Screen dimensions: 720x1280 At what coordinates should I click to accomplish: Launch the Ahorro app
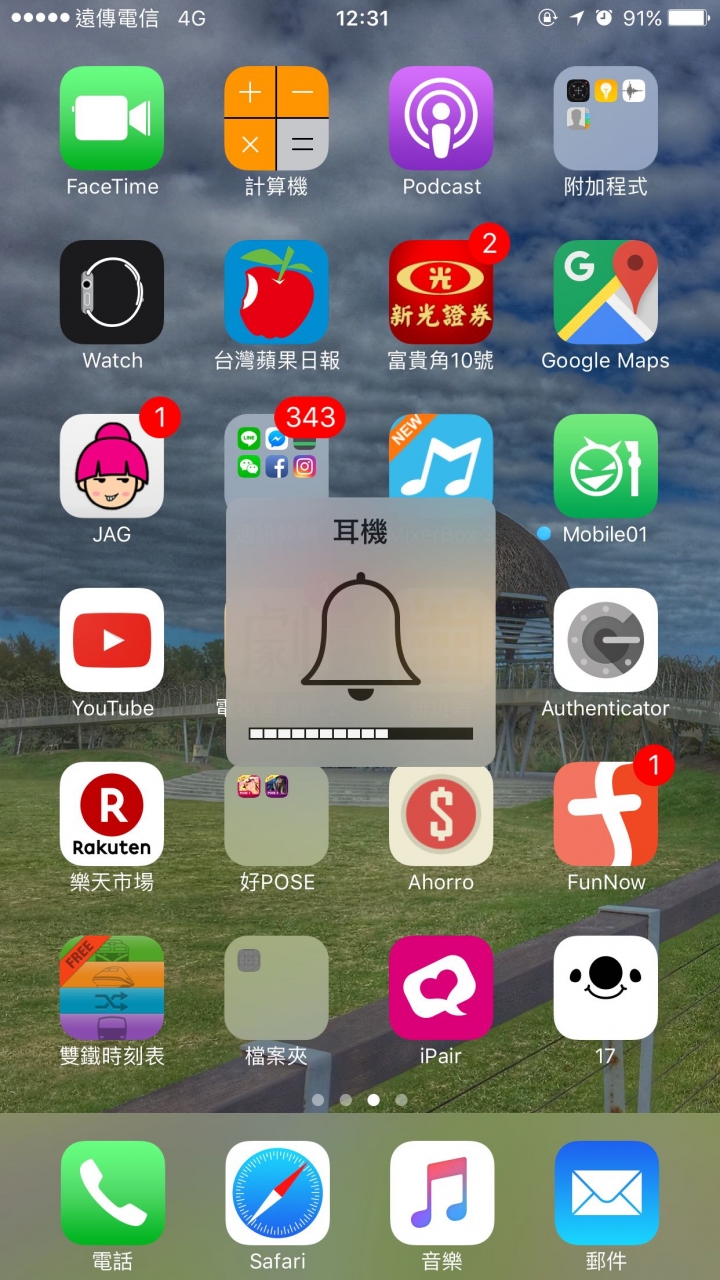tap(441, 814)
